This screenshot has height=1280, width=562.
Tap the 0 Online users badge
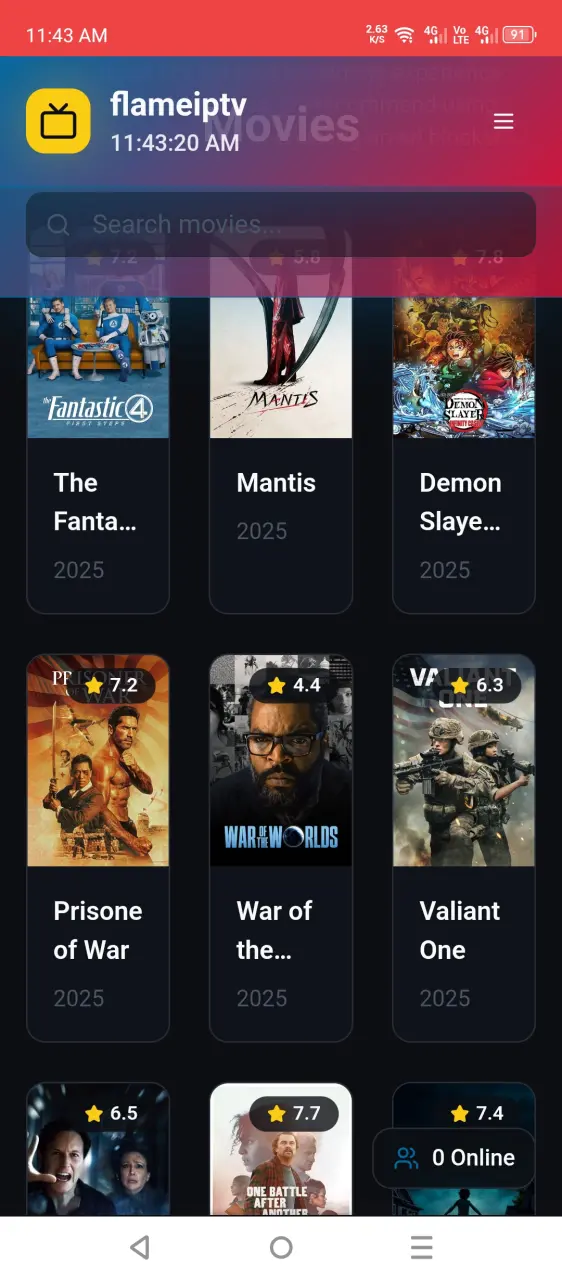click(453, 1158)
